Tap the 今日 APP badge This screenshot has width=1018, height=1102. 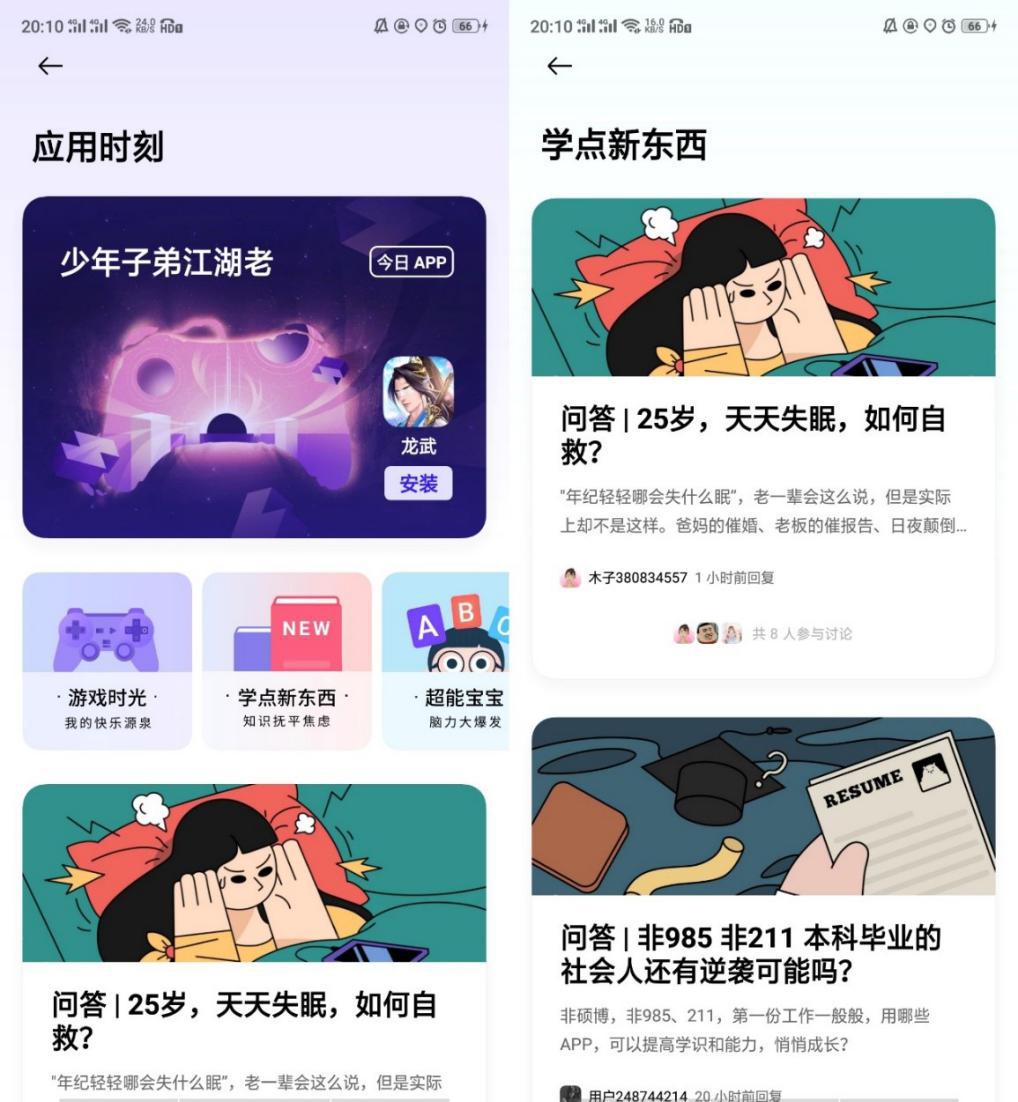(410, 263)
